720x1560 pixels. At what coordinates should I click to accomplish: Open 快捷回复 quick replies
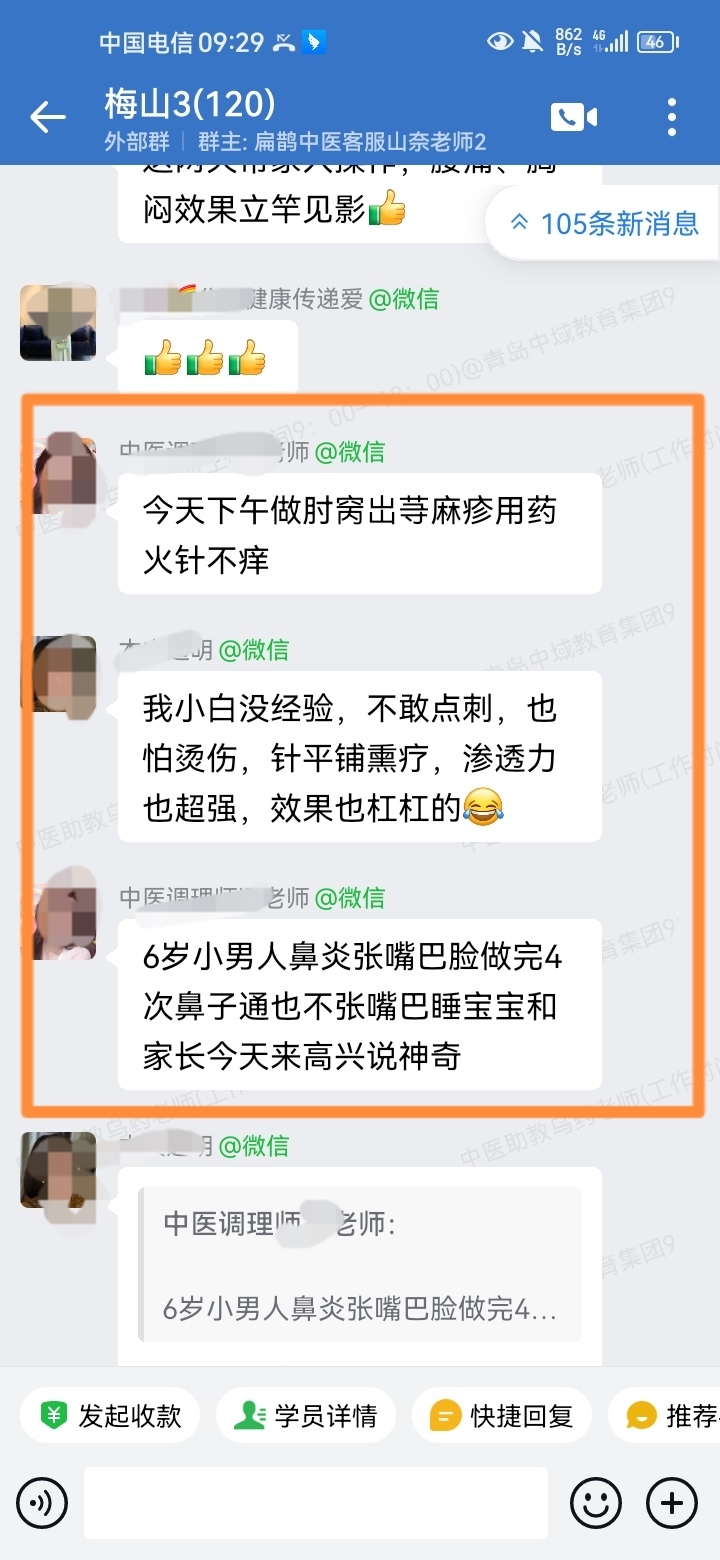502,1415
